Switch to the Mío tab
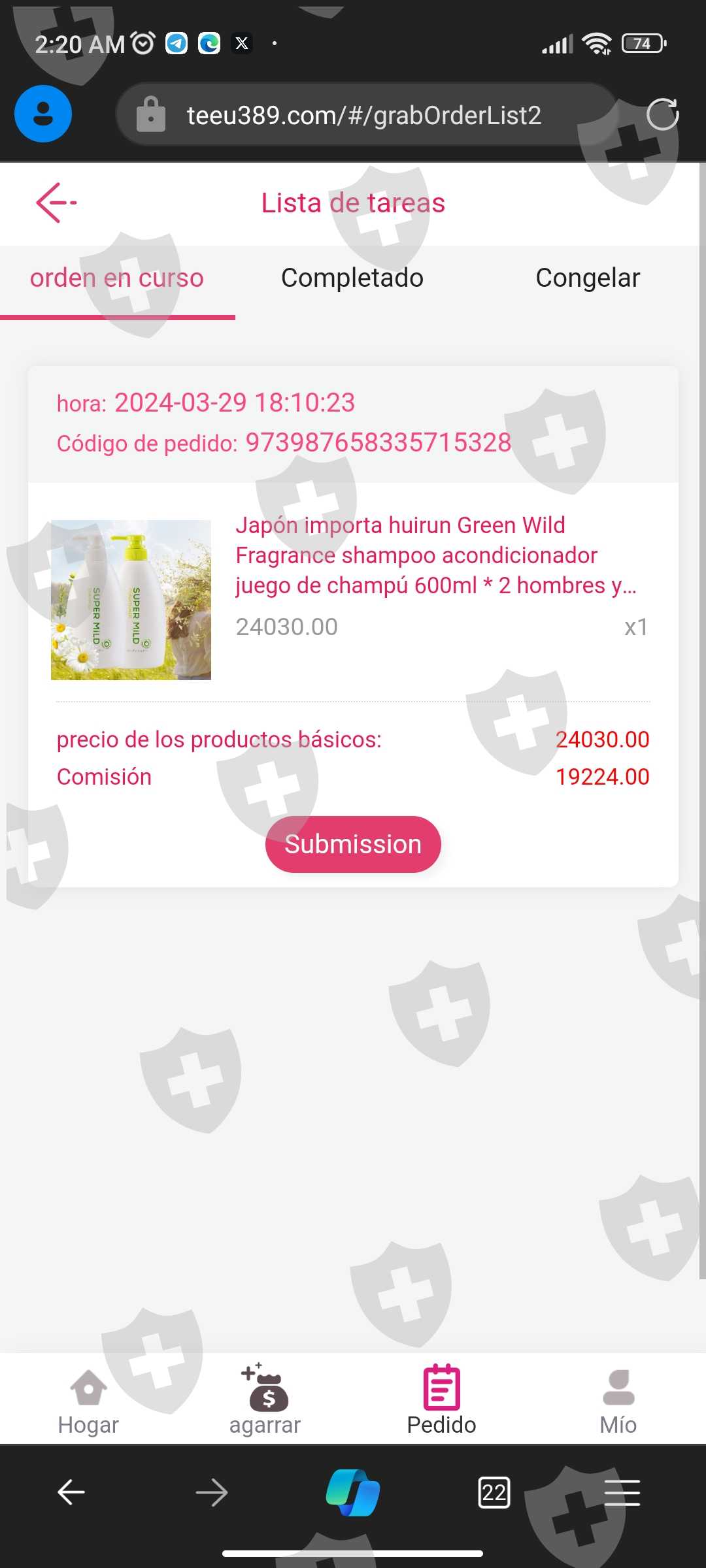The width and height of the screenshot is (706, 1568). tap(618, 1401)
